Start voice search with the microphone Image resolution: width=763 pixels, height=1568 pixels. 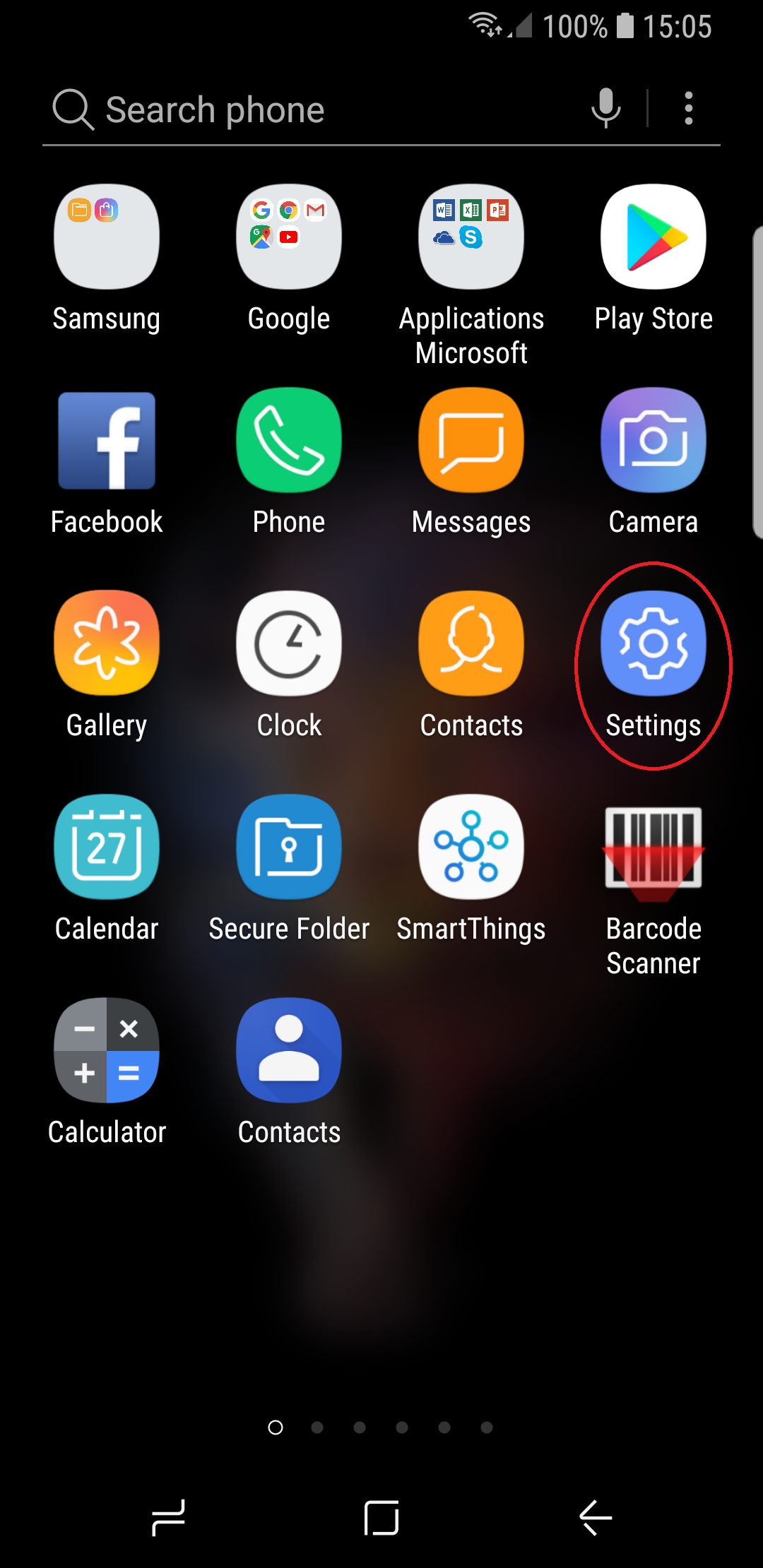click(605, 108)
